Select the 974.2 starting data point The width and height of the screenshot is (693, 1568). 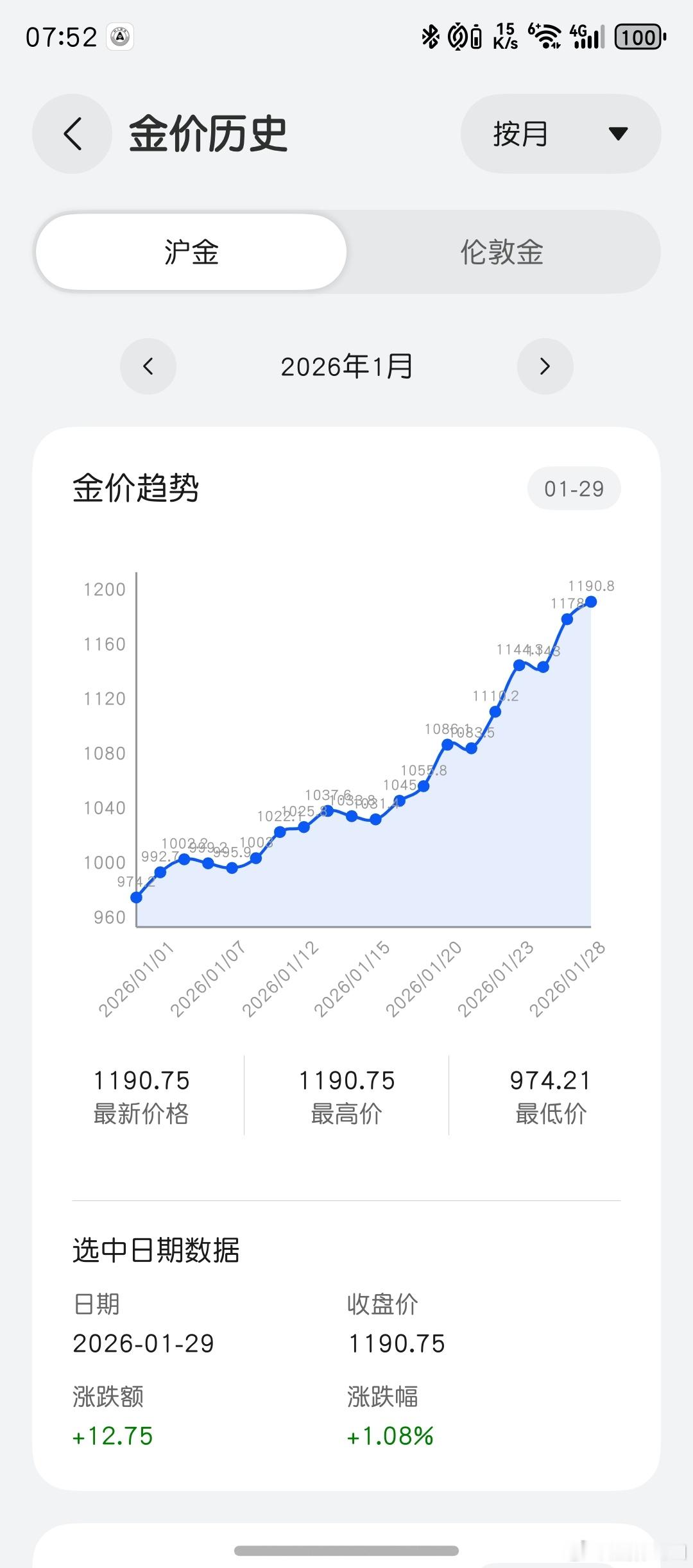135,897
